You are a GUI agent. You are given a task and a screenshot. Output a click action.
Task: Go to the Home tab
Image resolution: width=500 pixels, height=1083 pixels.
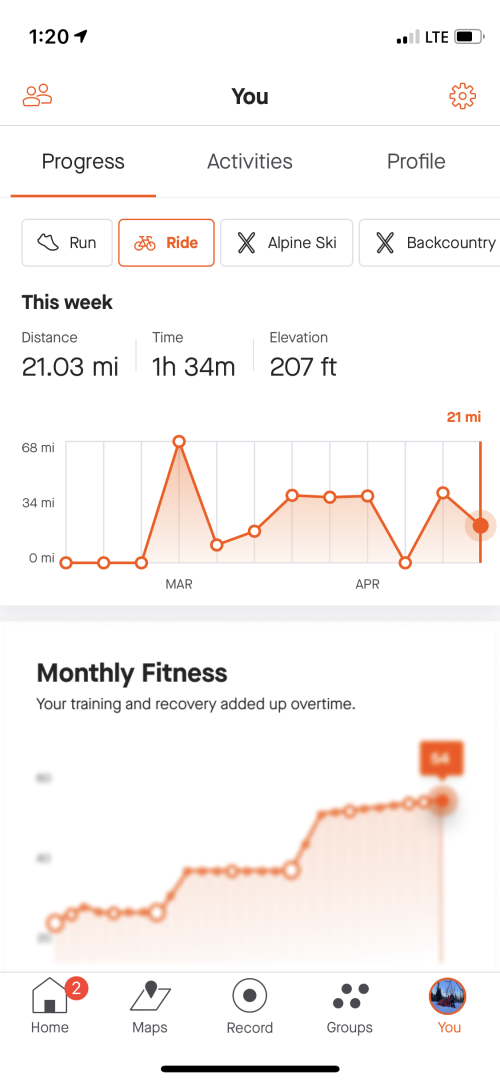click(x=50, y=1006)
